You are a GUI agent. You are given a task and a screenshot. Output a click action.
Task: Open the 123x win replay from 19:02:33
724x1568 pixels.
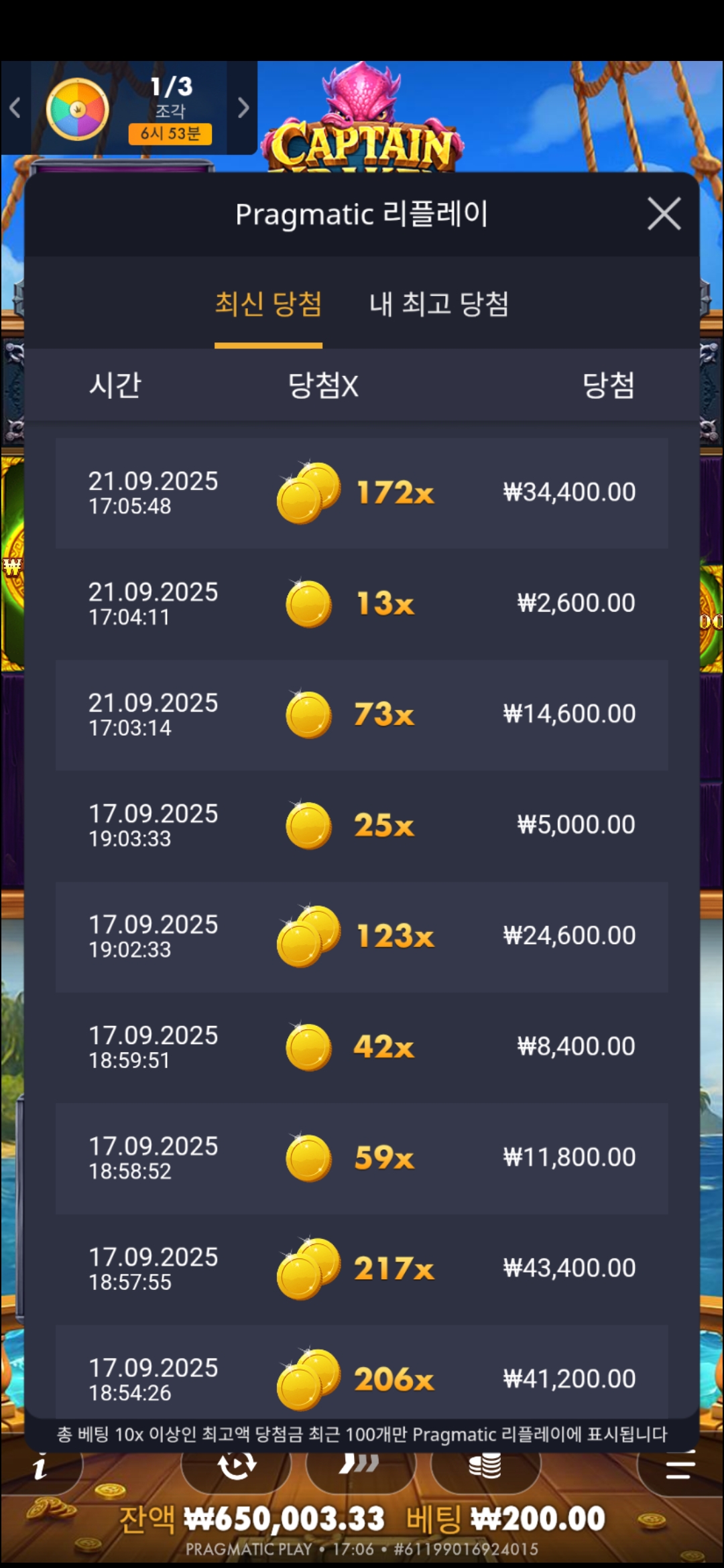(x=362, y=936)
